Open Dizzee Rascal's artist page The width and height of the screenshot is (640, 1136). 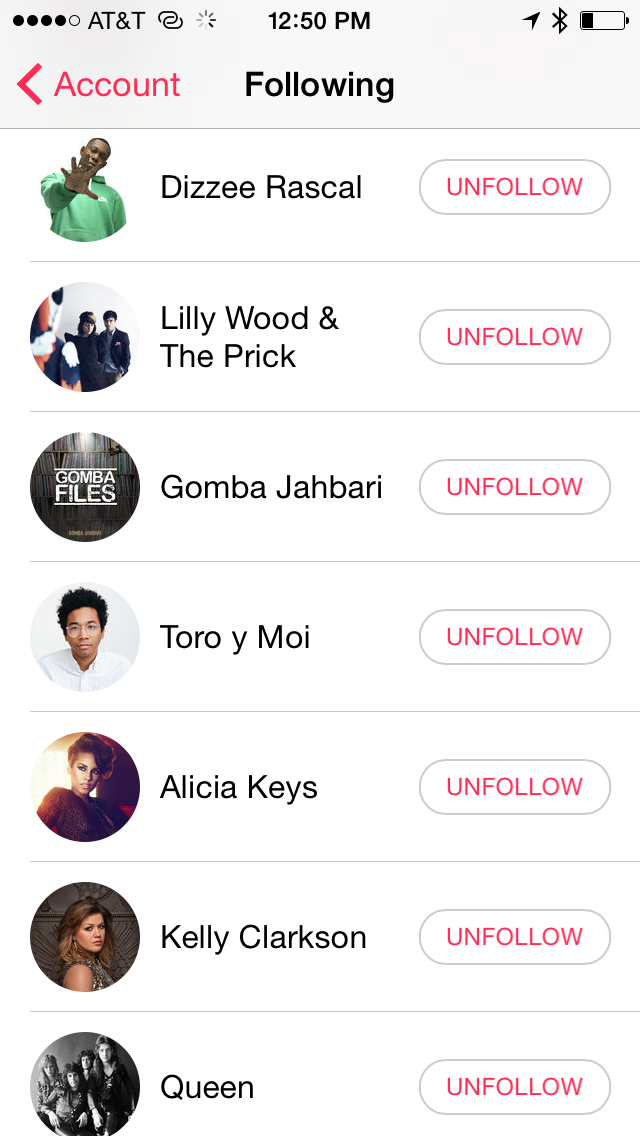(x=261, y=187)
